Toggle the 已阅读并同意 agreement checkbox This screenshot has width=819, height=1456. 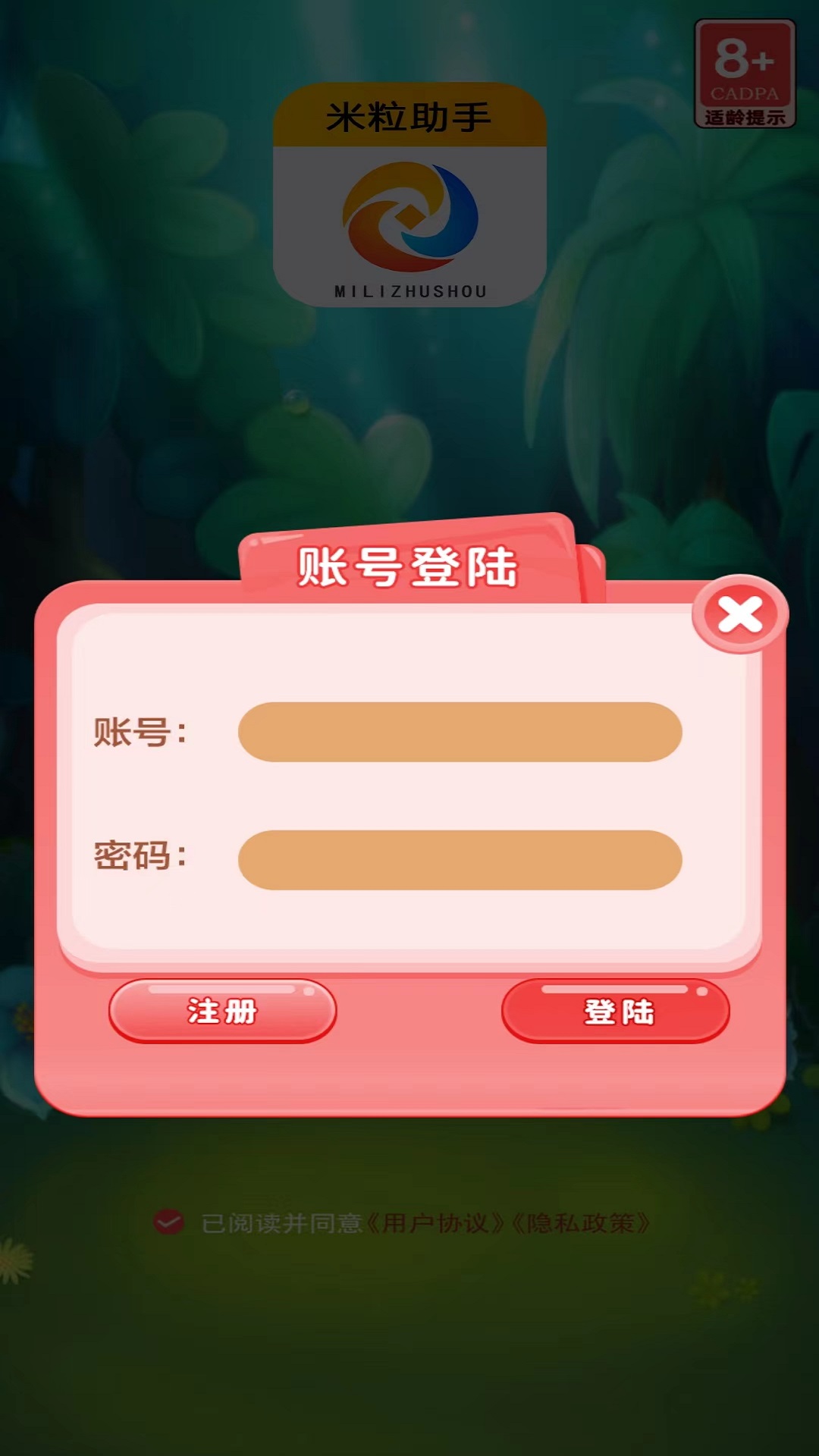168,1222
